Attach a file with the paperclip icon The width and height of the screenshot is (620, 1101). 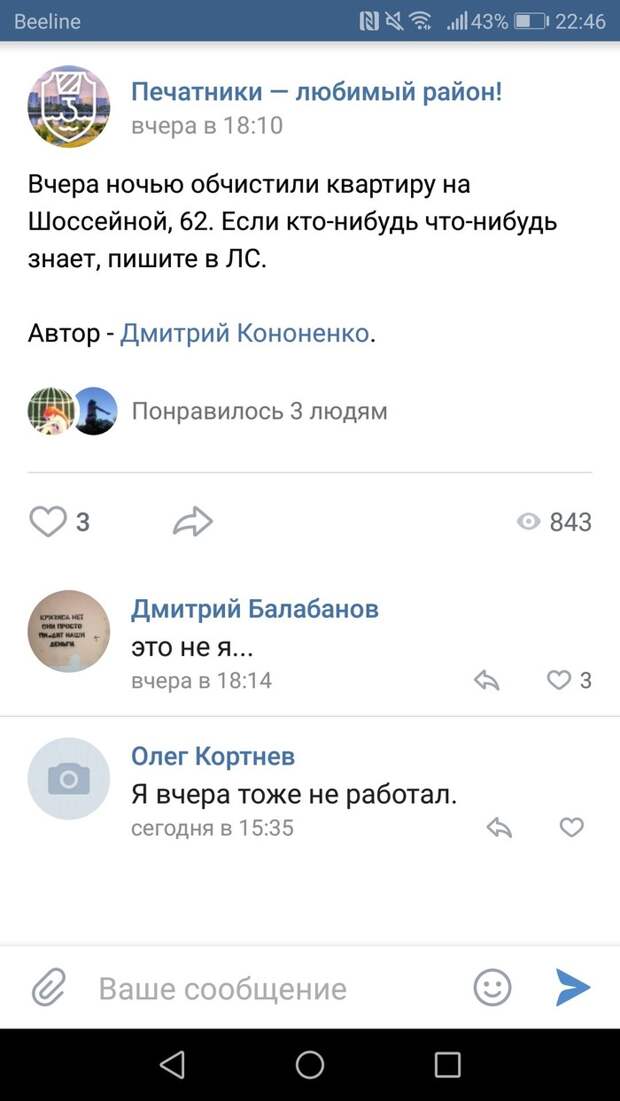coord(49,988)
